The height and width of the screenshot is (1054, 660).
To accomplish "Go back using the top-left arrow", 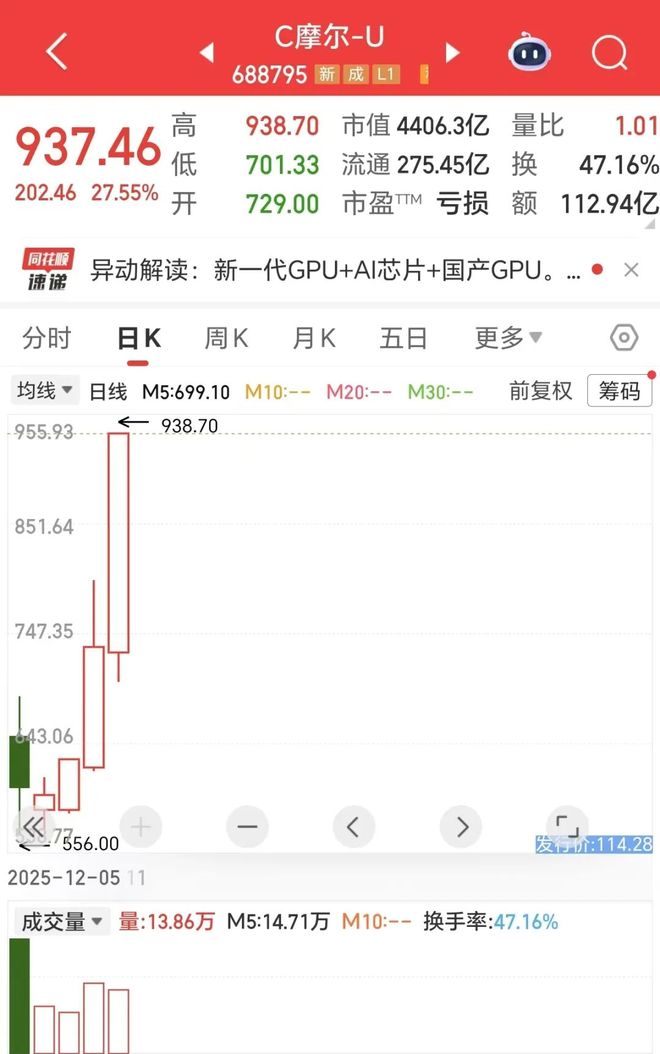I will (57, 51).
